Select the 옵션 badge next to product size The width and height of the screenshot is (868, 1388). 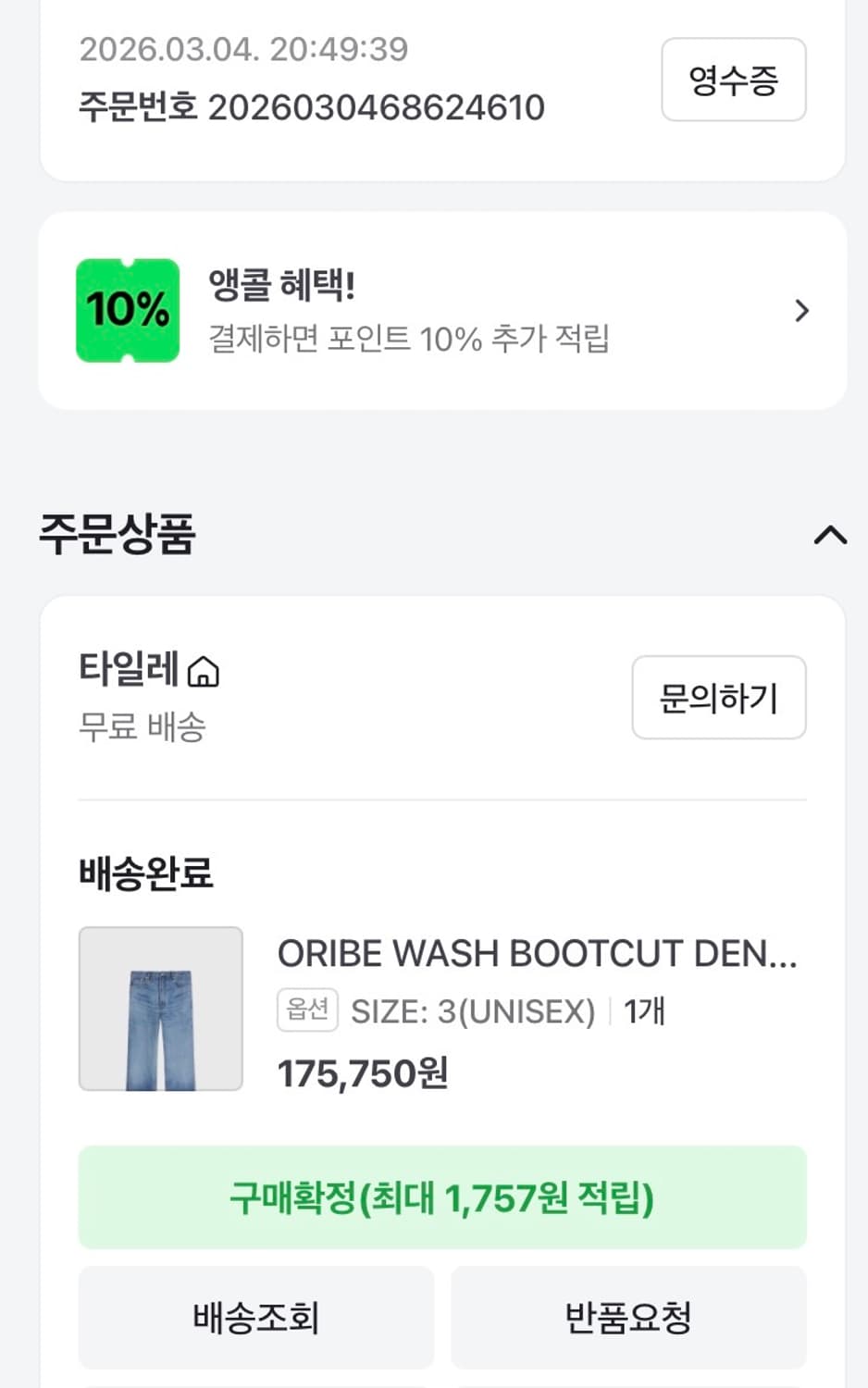point(306,1010)
